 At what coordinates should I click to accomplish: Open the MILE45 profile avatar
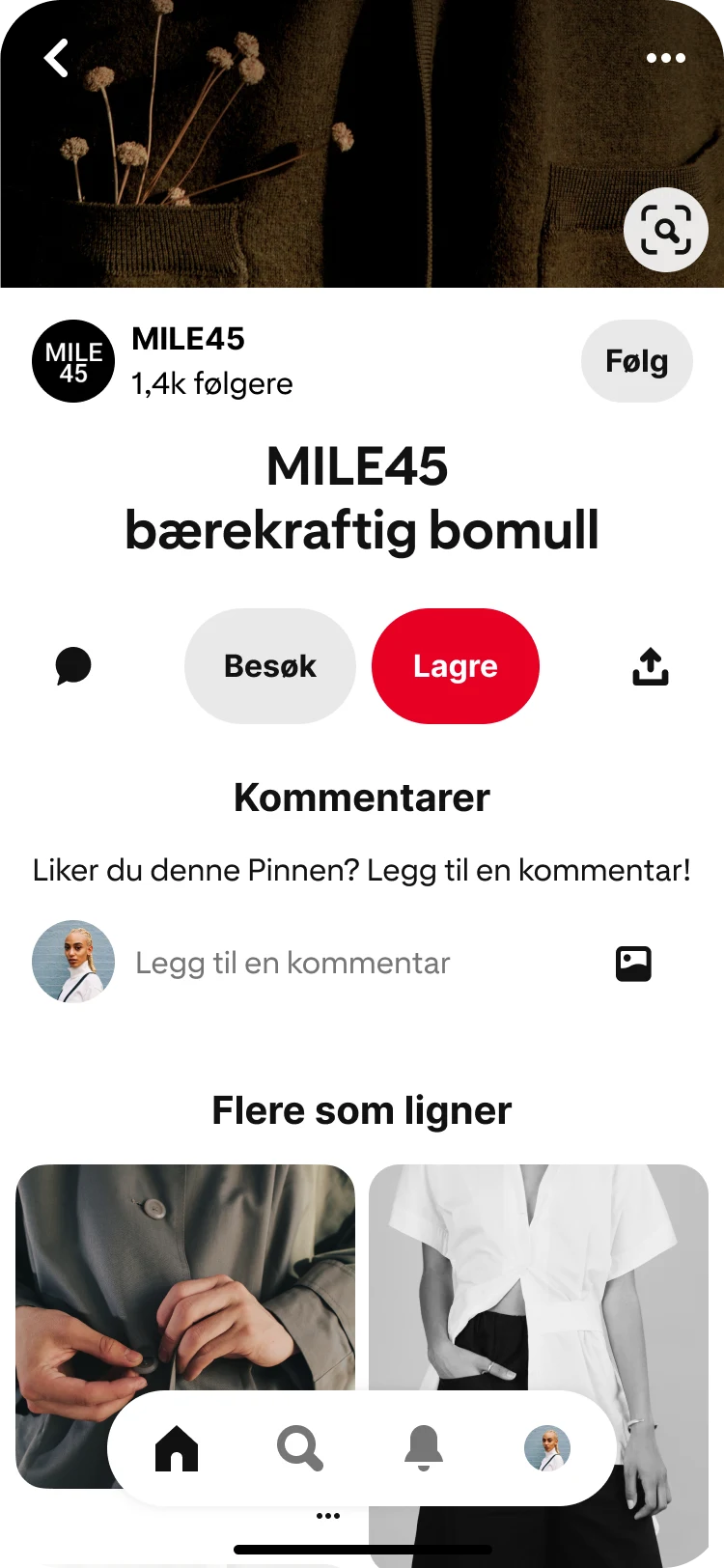pos(72,360)
